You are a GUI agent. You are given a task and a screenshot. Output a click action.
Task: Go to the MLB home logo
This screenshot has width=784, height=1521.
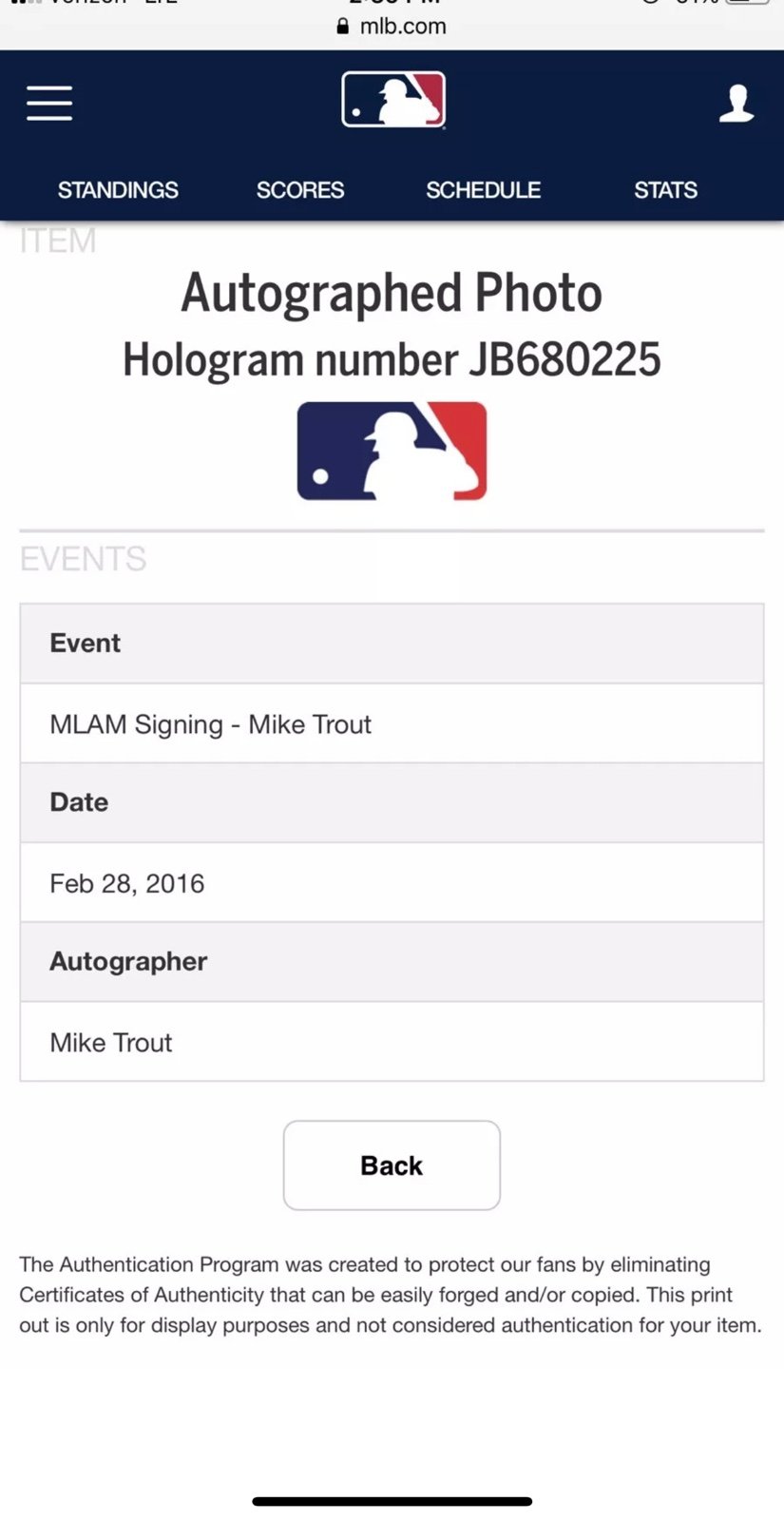[x=393, y=100]
